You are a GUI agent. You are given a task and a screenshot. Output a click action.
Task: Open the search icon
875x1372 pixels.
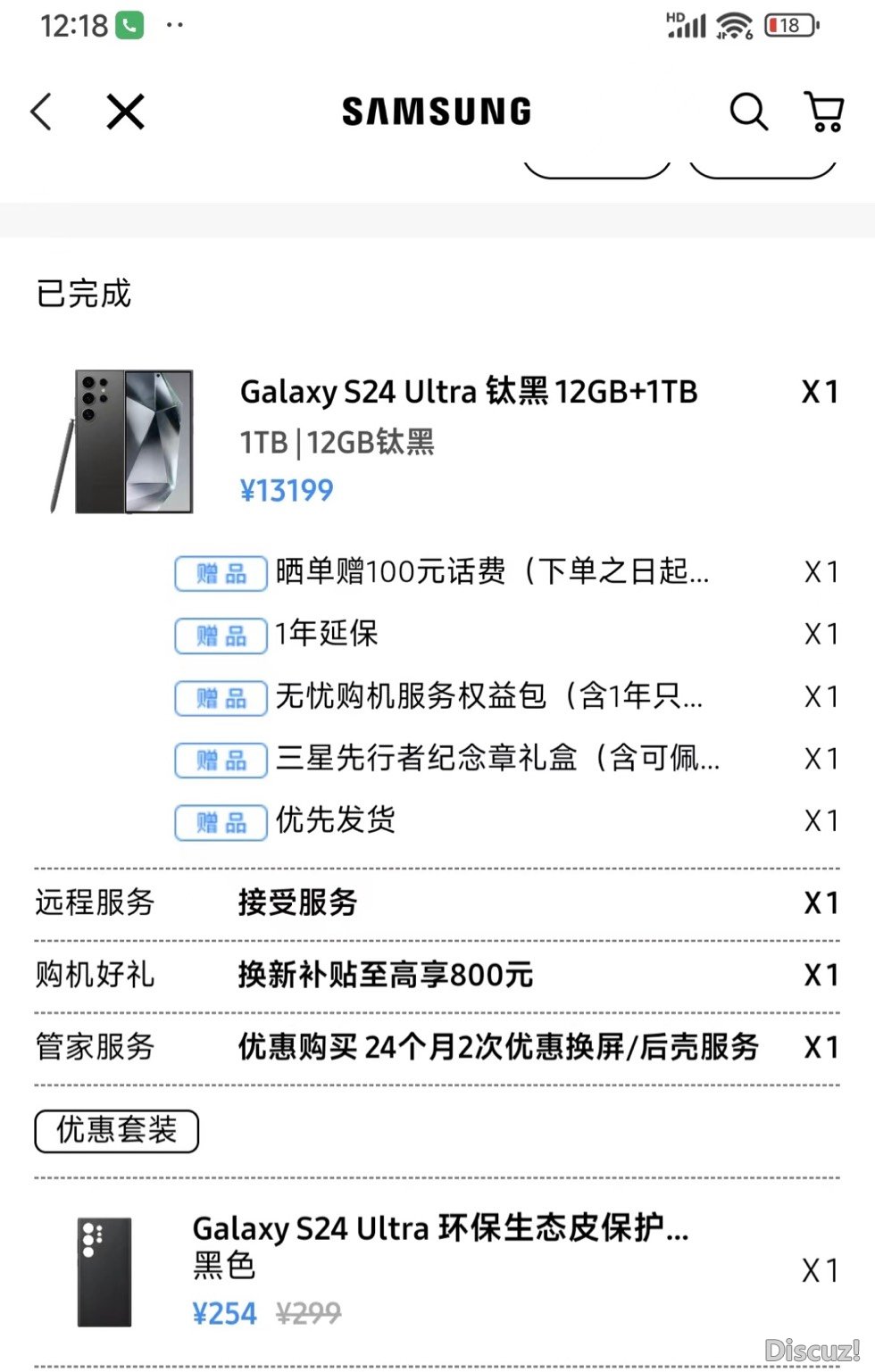pyautogui.click(x=748, y=112)
